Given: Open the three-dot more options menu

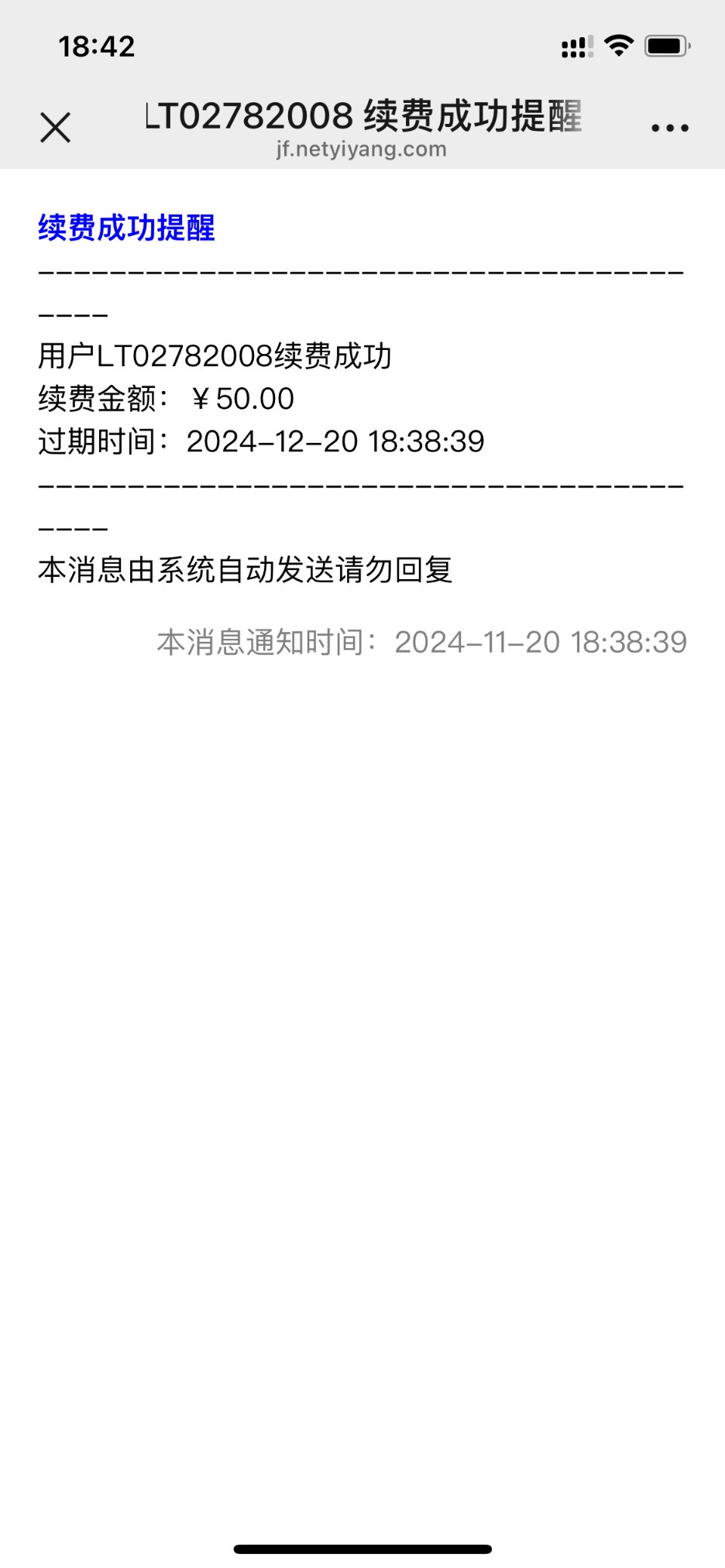Looking at the screenshot, I should tap(669, 128).
